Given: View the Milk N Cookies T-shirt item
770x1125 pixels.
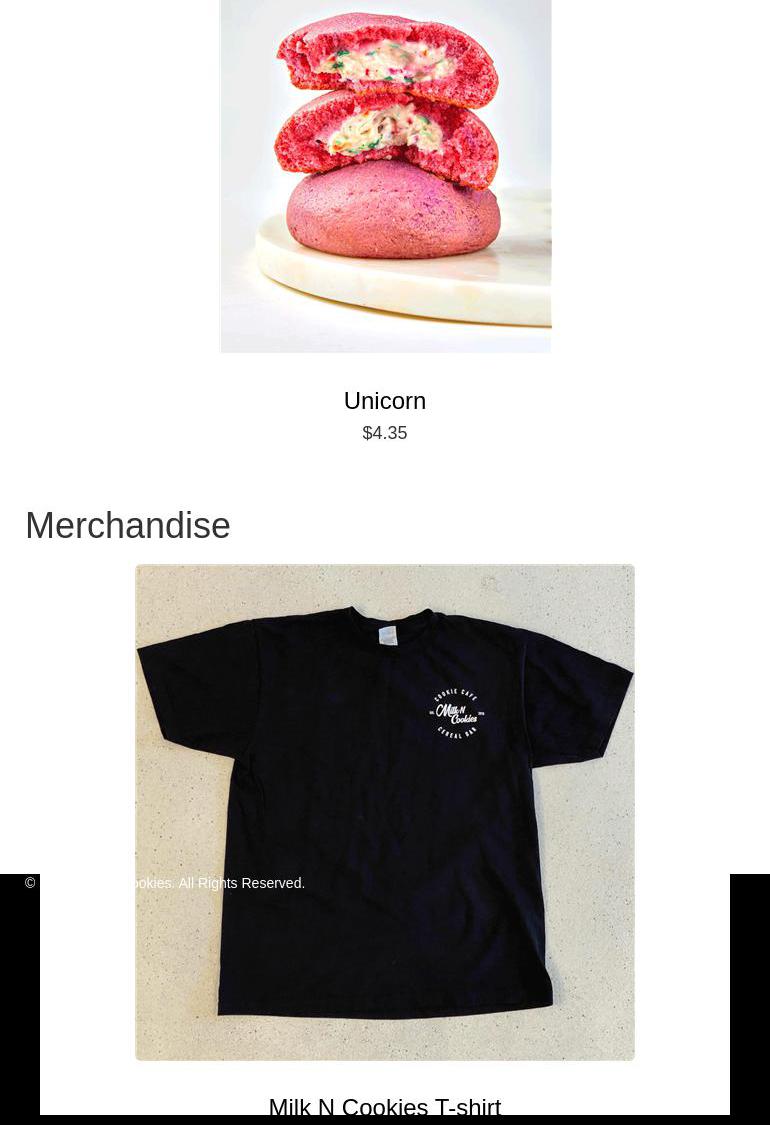Looking at the screenshot, I should click(x=385, y=1106).
